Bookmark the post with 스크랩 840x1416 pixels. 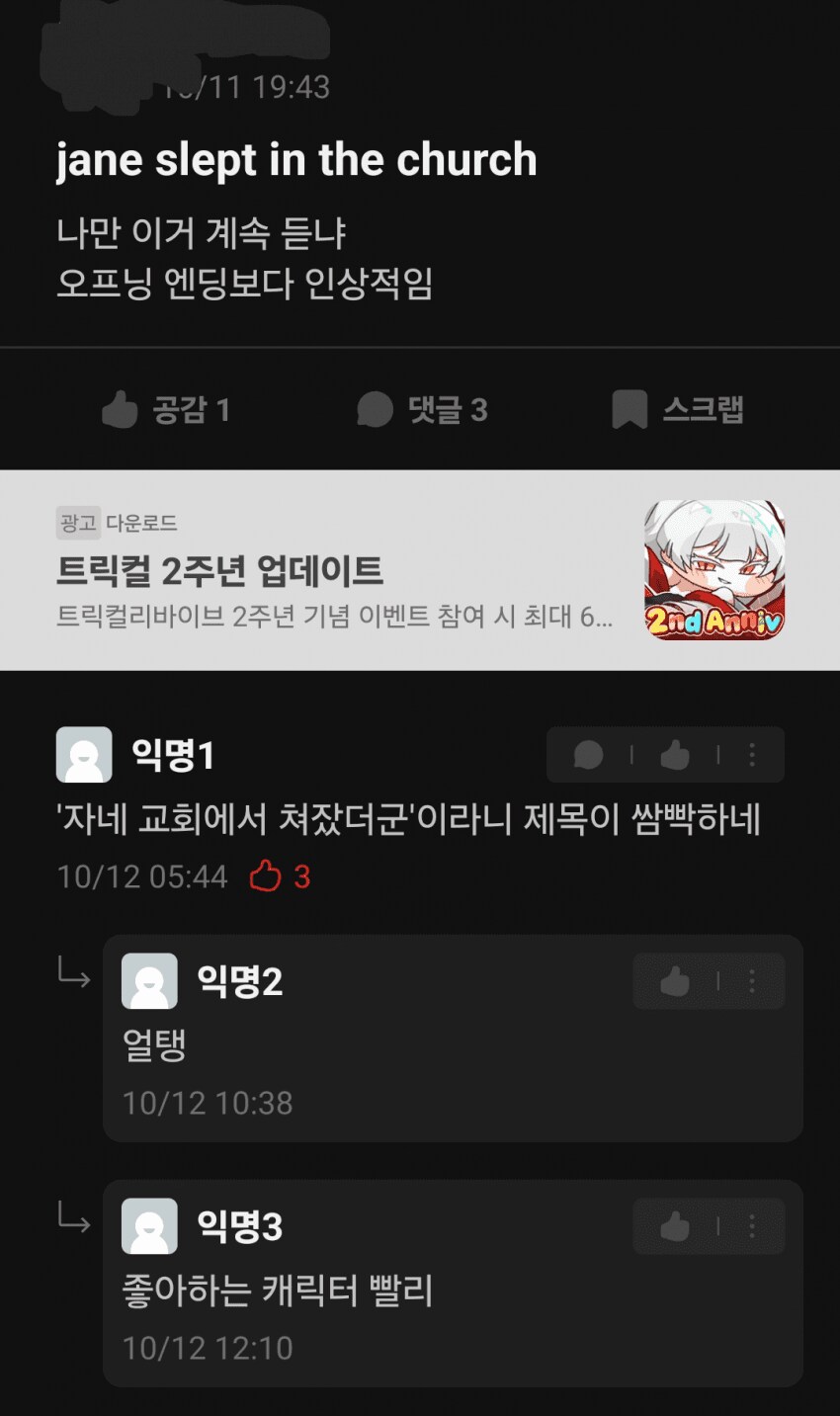point(678,409)
